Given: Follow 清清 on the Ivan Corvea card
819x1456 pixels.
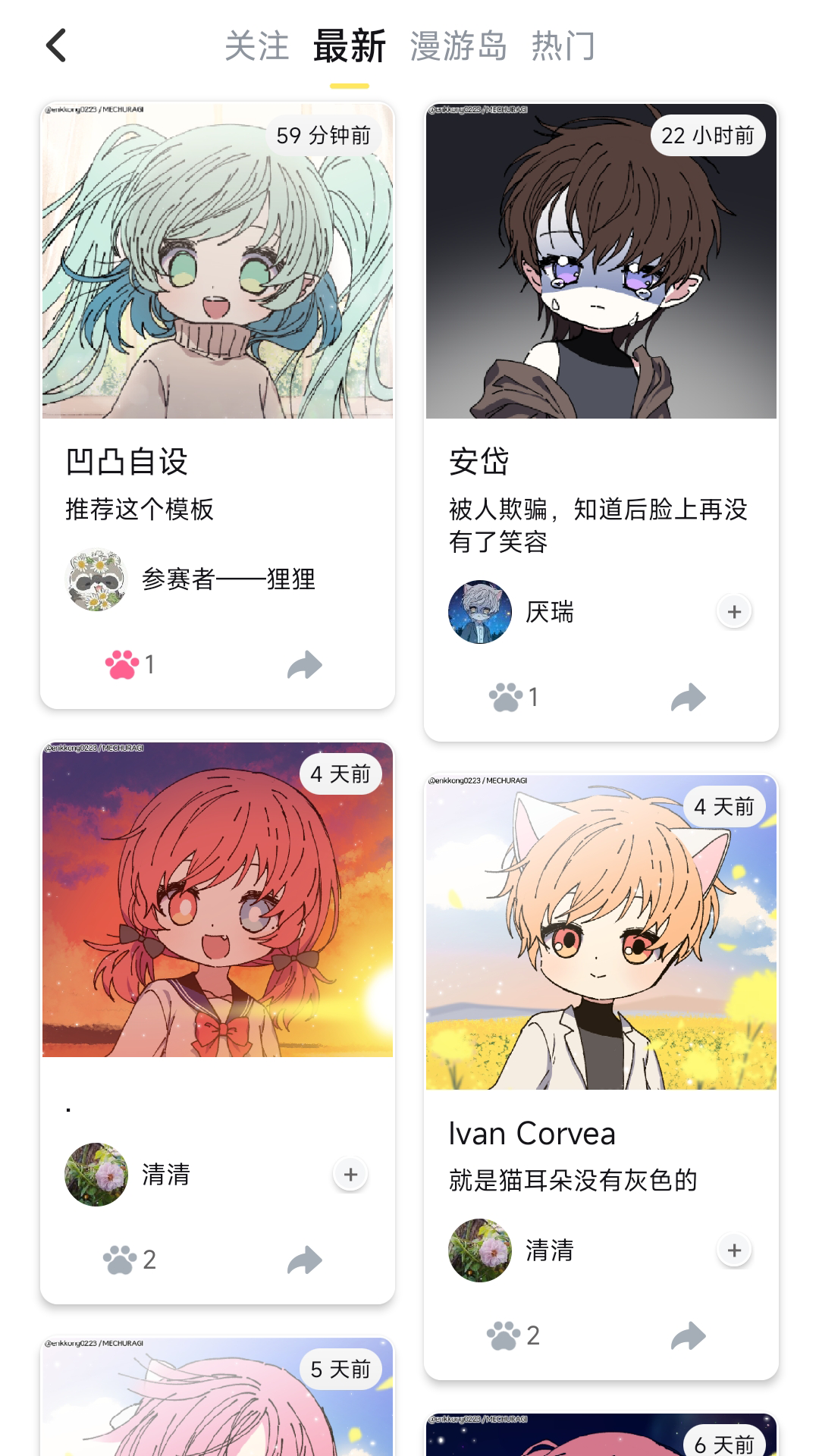Looking at the screenshot, I should tap(733, 1250).
